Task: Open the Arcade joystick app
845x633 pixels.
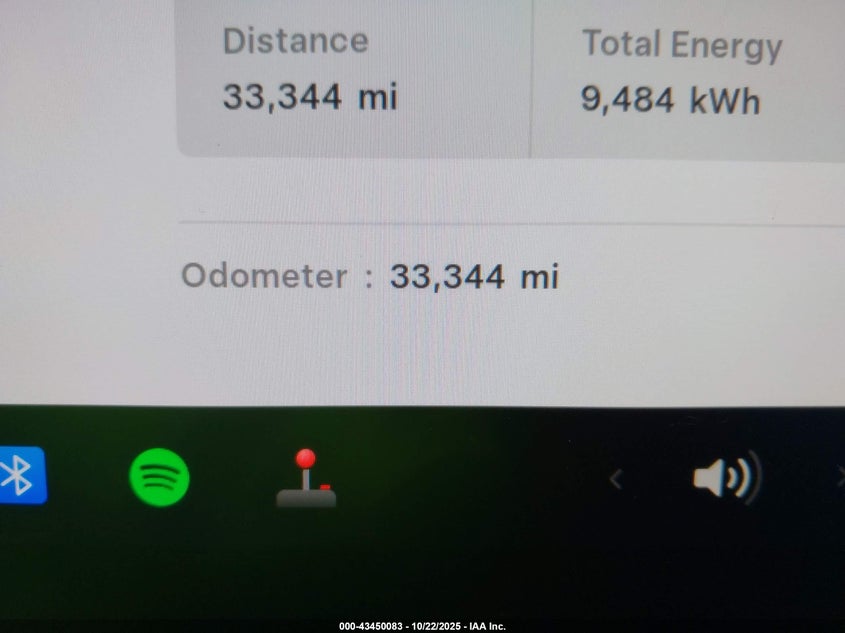Action: 306,479
